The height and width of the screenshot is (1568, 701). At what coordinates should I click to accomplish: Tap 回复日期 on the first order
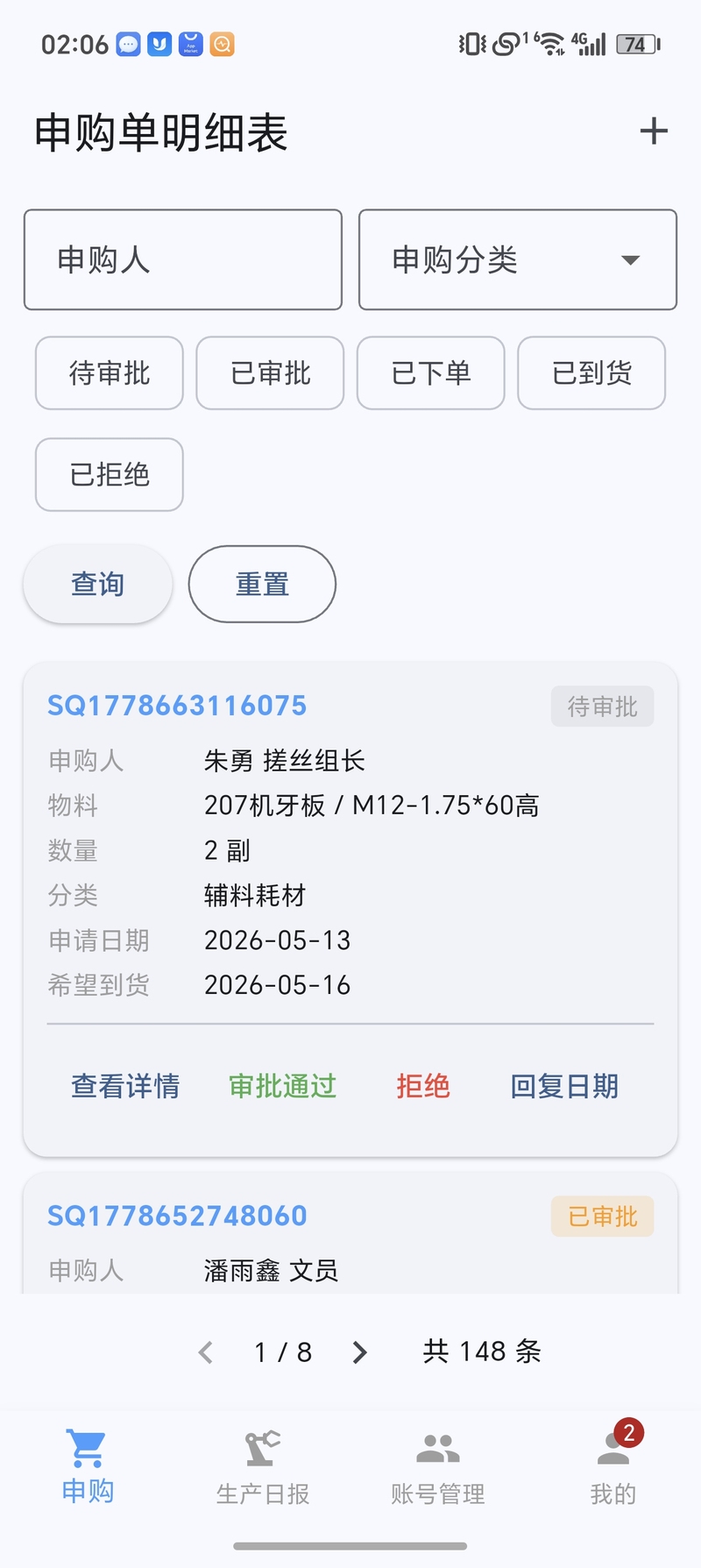564,1087
